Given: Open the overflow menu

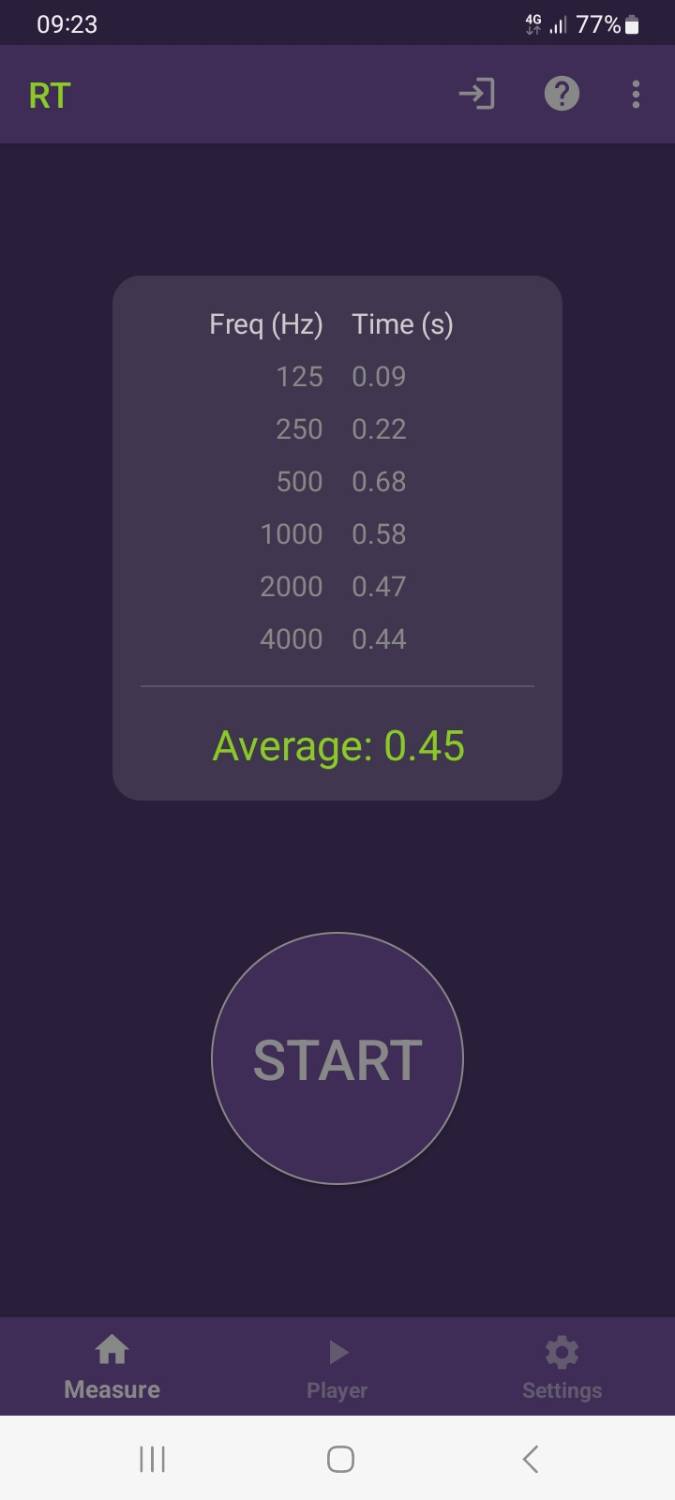Looking at the screenshot, I should 636,95.
